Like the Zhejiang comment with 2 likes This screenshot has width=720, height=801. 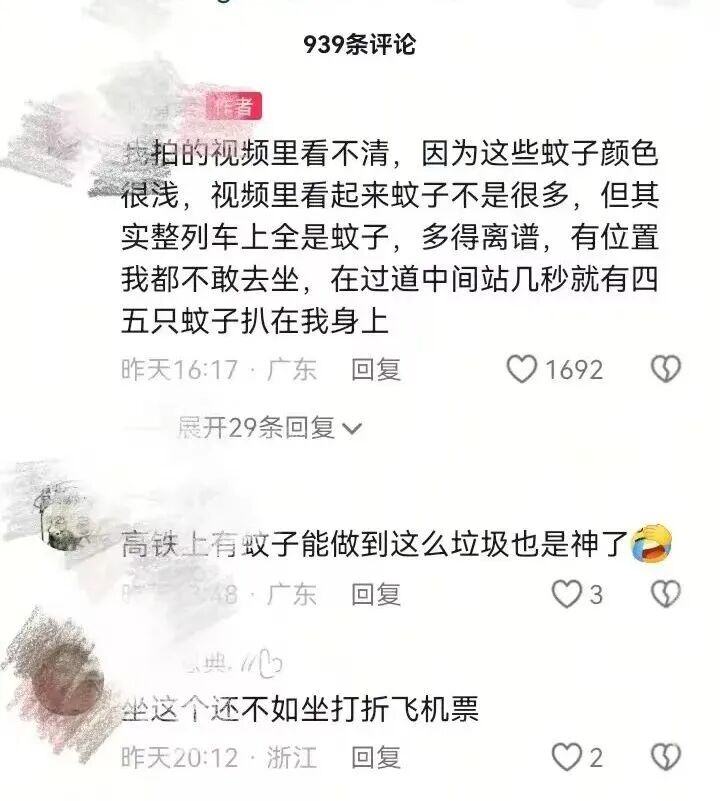[x=567, y=756]
